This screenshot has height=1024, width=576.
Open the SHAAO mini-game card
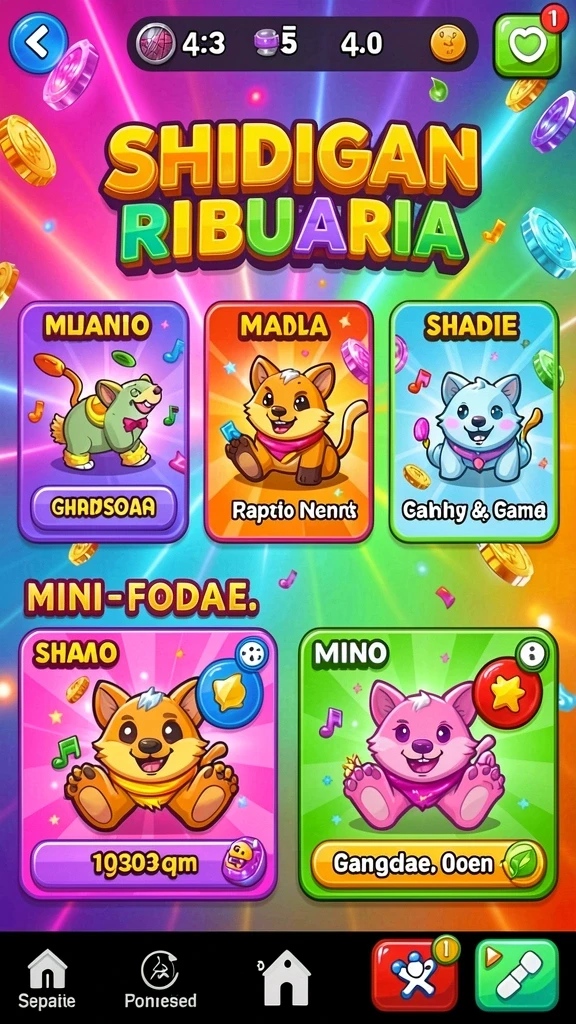click(148, 763)
